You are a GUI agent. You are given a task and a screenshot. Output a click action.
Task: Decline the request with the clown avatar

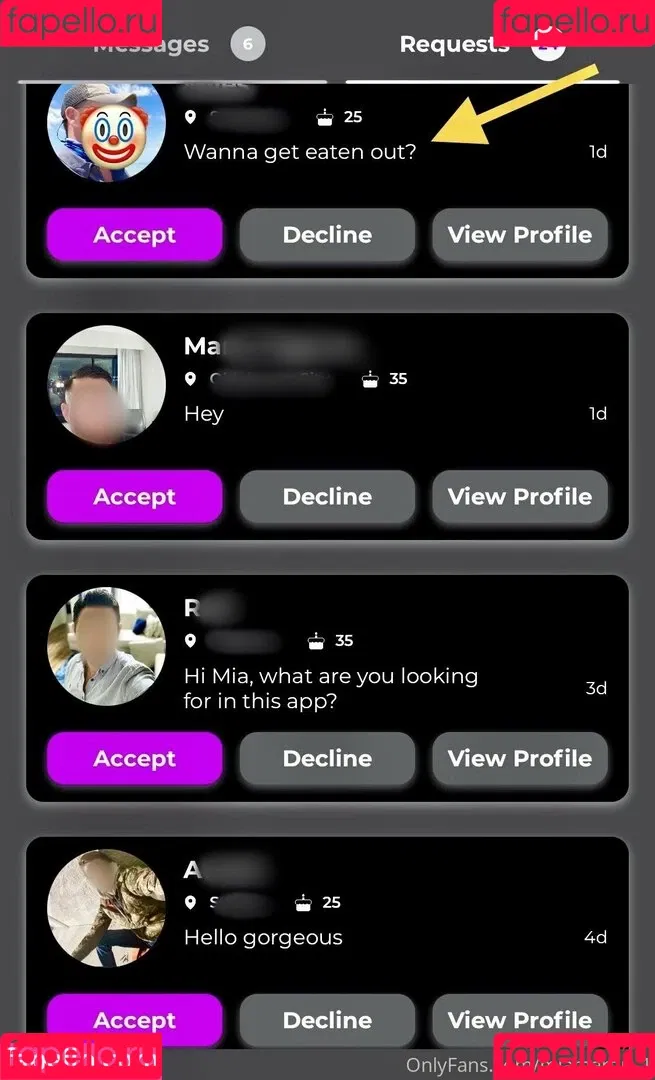327,235
